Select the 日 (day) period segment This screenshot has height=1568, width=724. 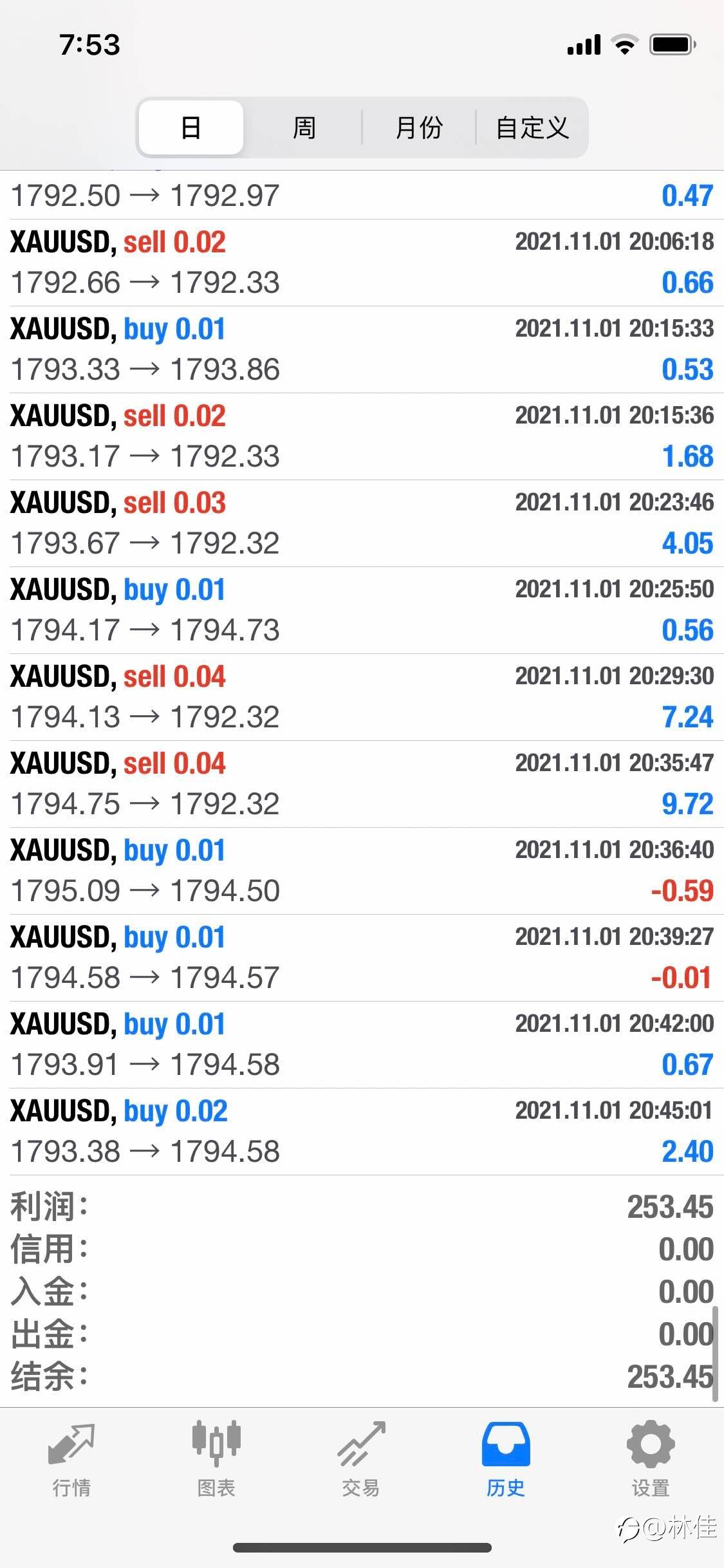point(191,127)
